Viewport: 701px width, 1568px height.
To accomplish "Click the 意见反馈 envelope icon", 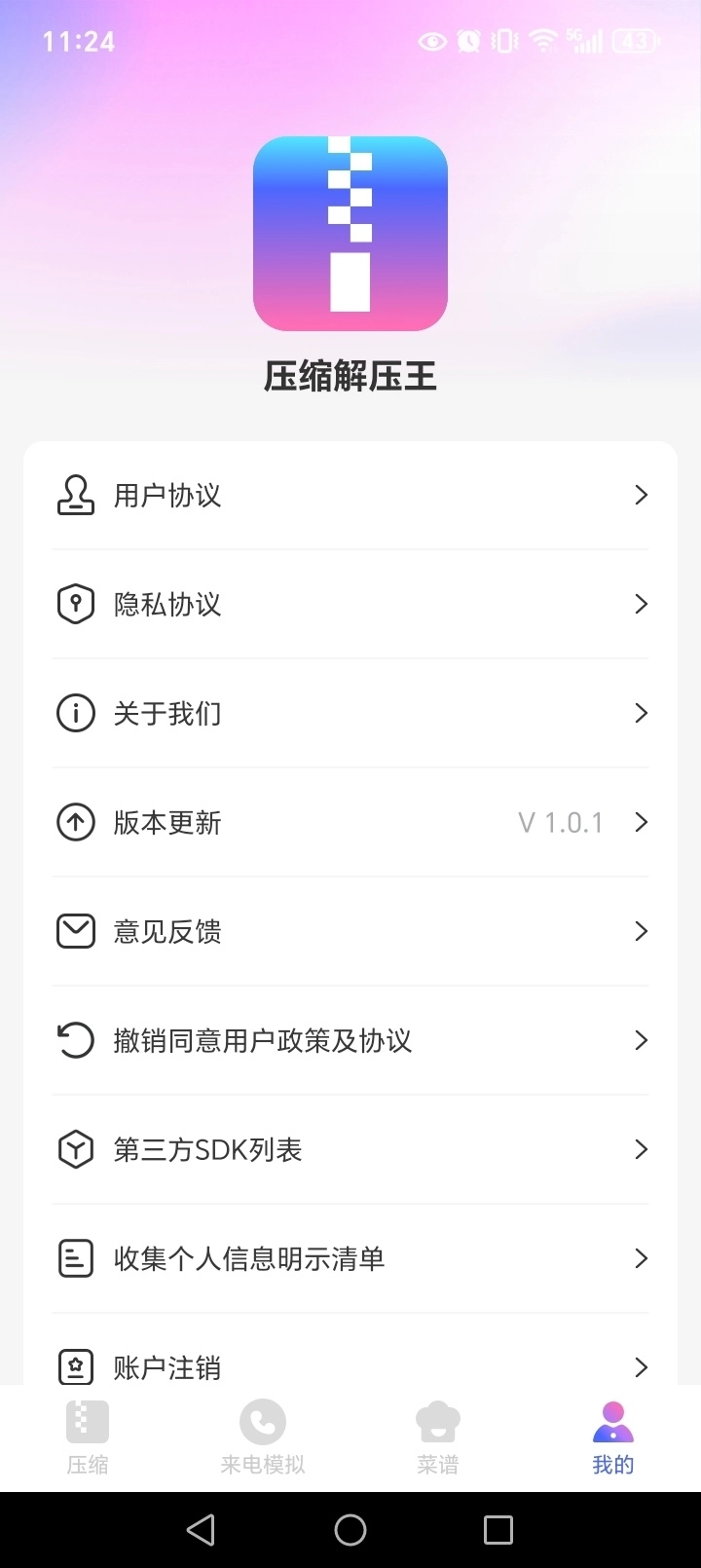I will (x=76, y=931).
